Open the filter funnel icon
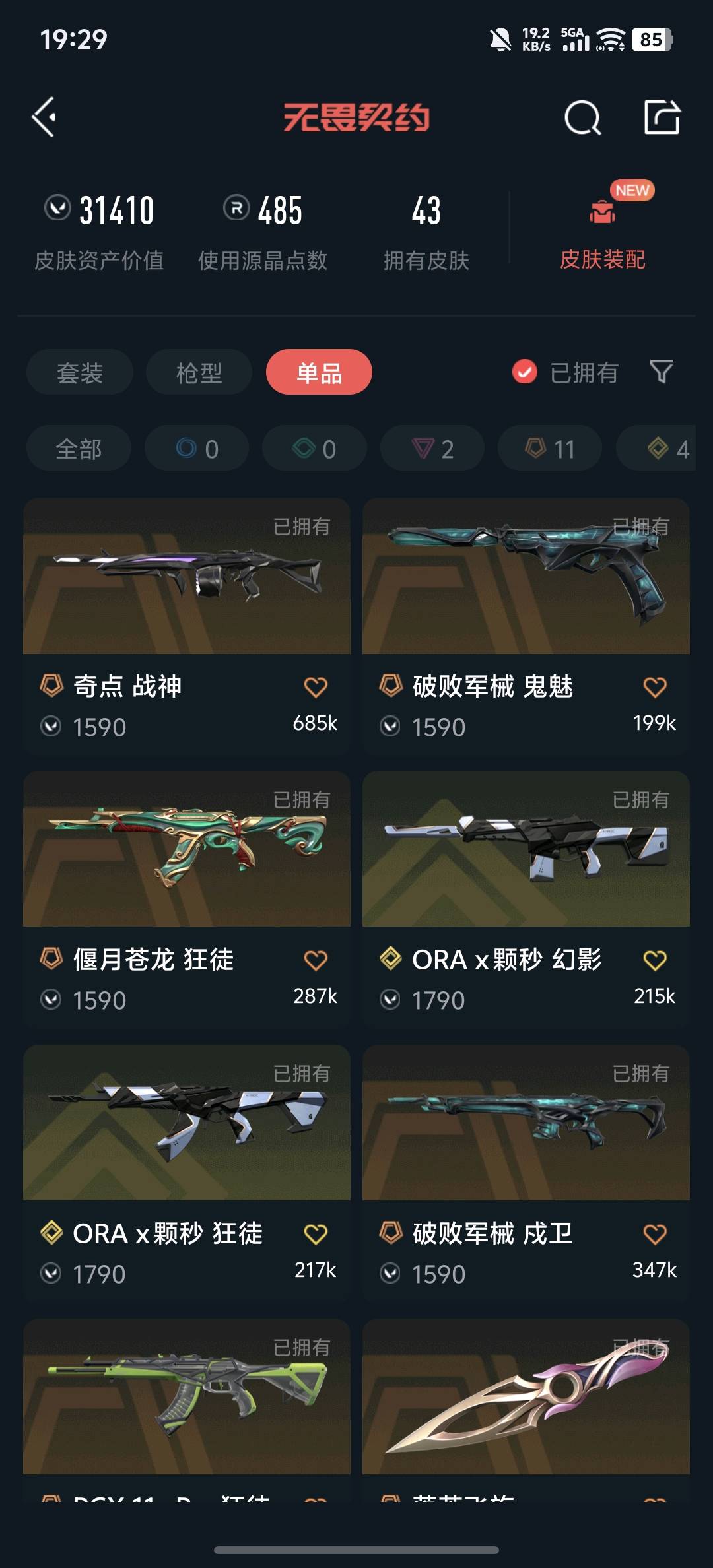 (661, 372)
